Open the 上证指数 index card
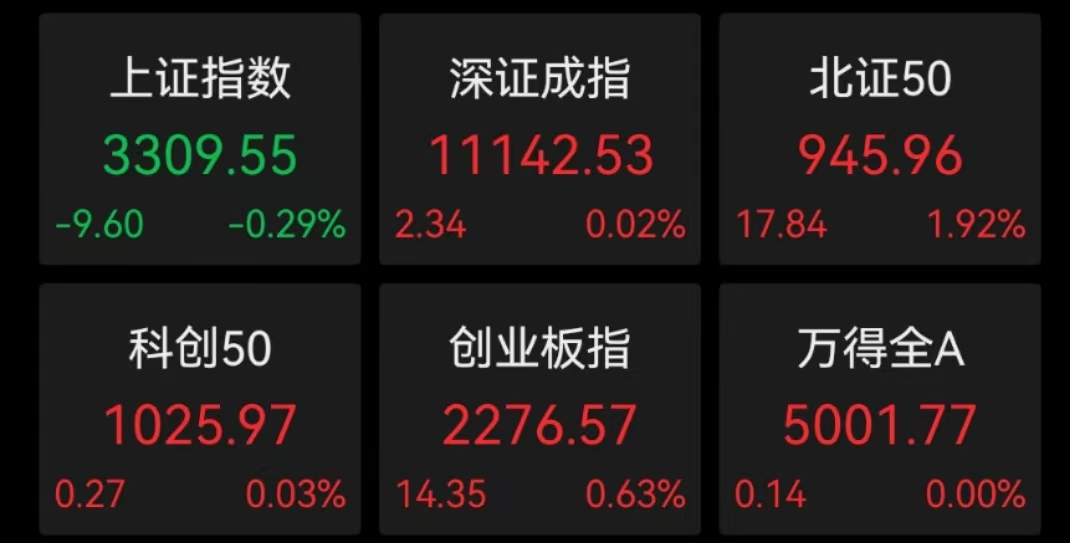1070x543 pixels. [x=200, y=139]
